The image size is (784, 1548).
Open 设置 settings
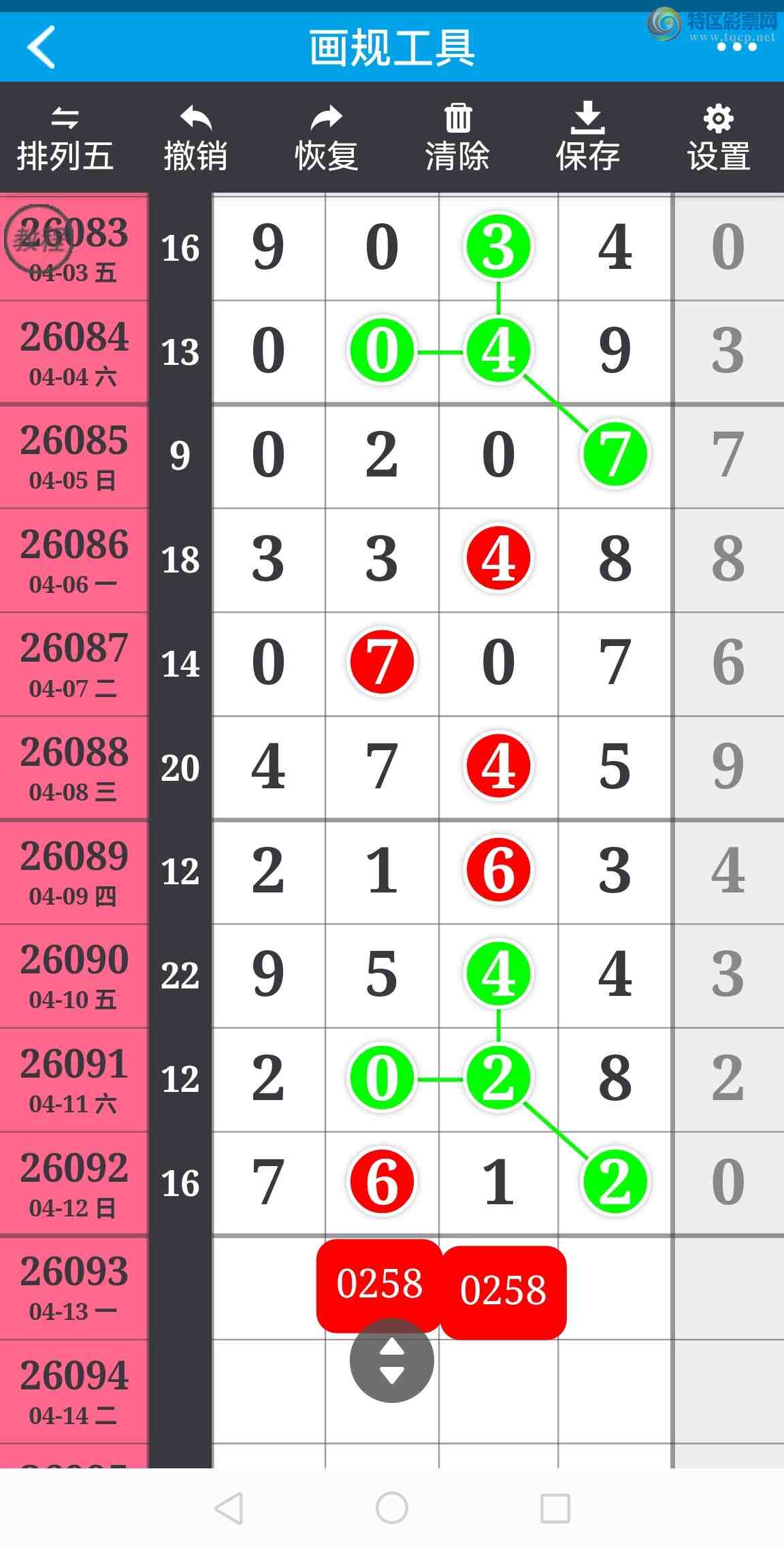[x=718, y=139]
